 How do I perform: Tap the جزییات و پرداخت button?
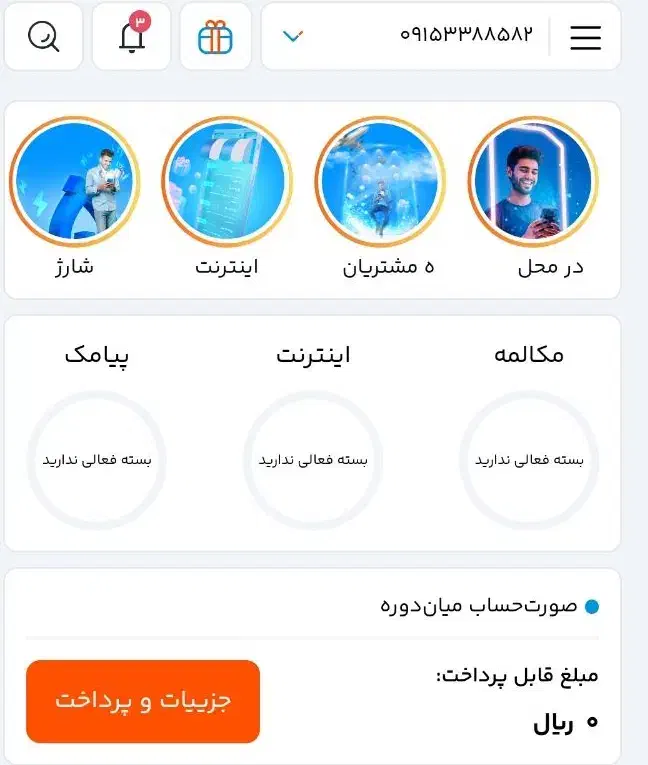[x=143, y=701]
